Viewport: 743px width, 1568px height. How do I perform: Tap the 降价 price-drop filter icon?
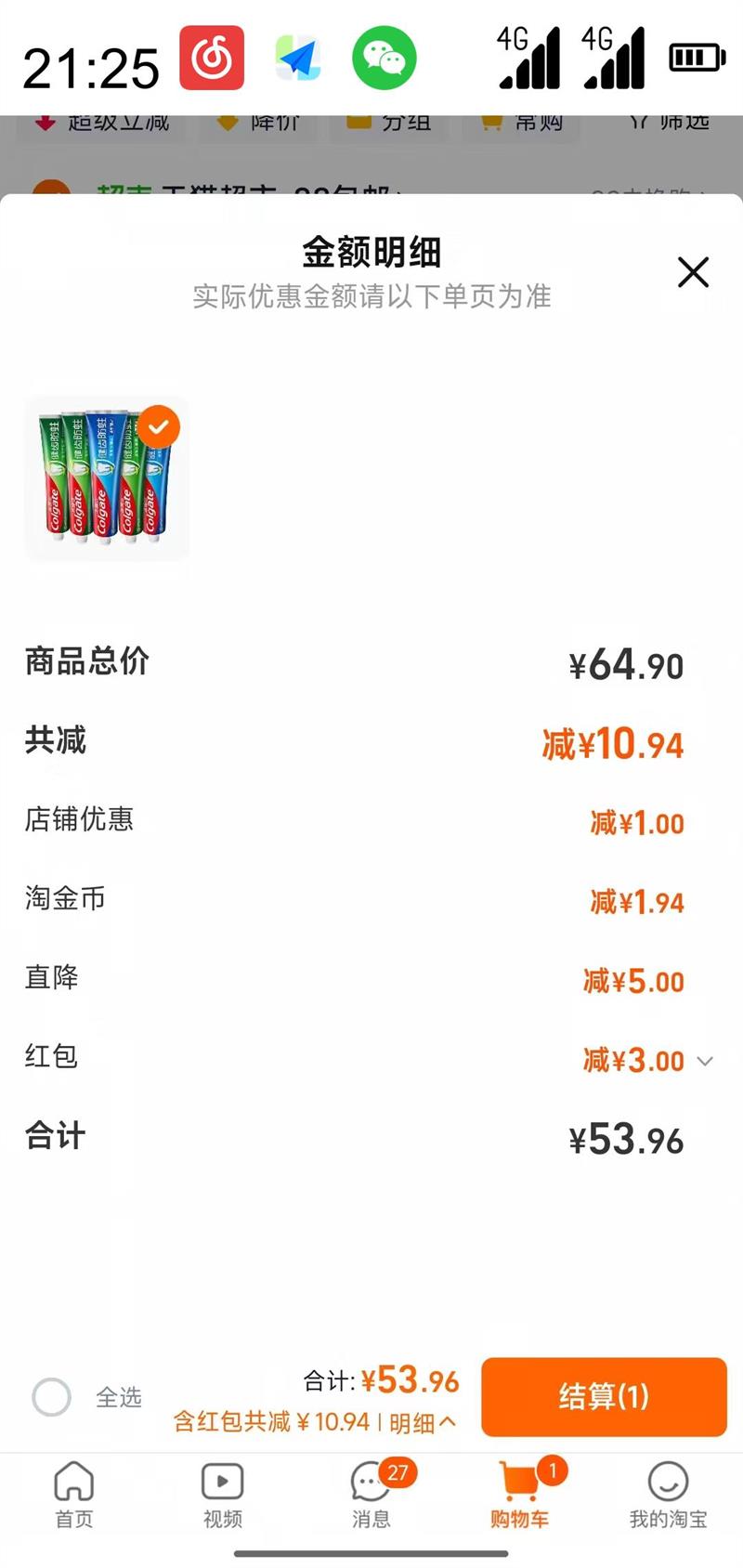tap(226, 122)
